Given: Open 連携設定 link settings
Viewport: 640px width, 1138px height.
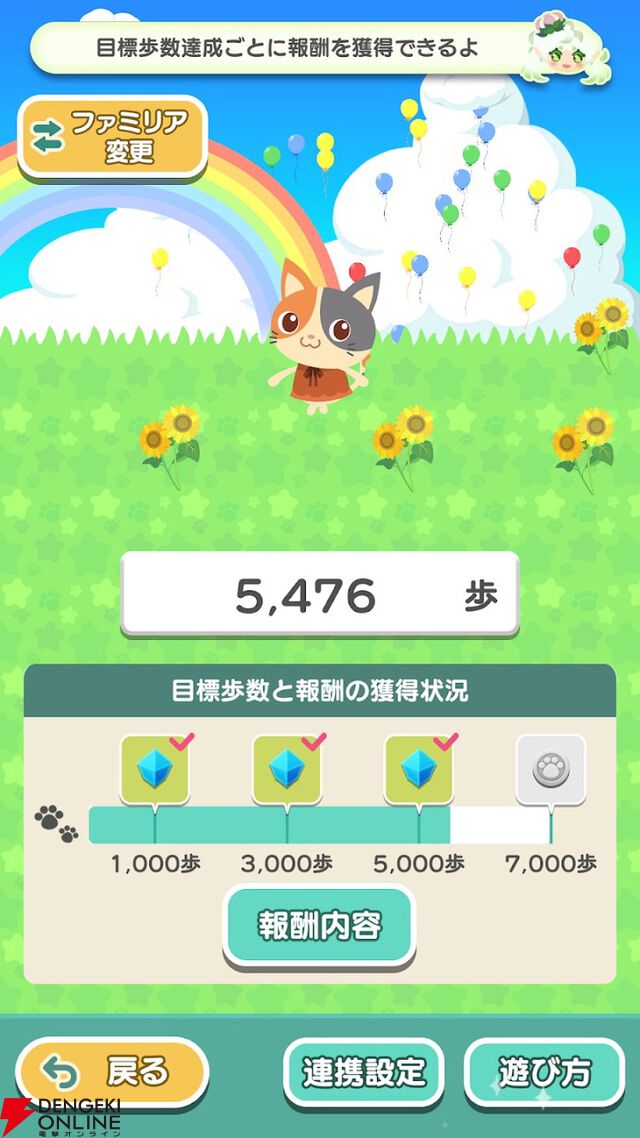Looking at the screenshot, I should pyautogui.click(x=364, y=1073).
